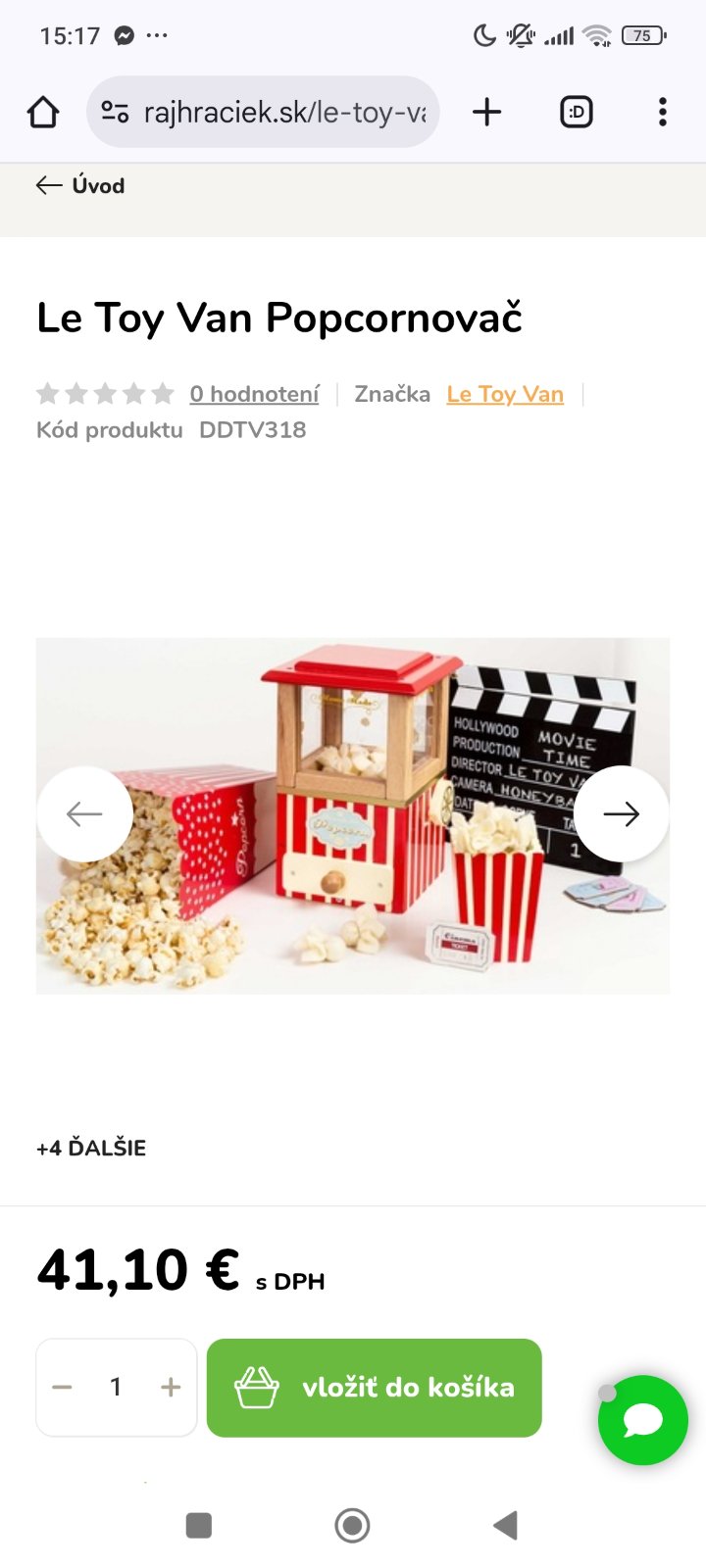Tap the system back button
Image resolution: width=706 pixels, height=1568 pixels.
tap(505, 1525)
